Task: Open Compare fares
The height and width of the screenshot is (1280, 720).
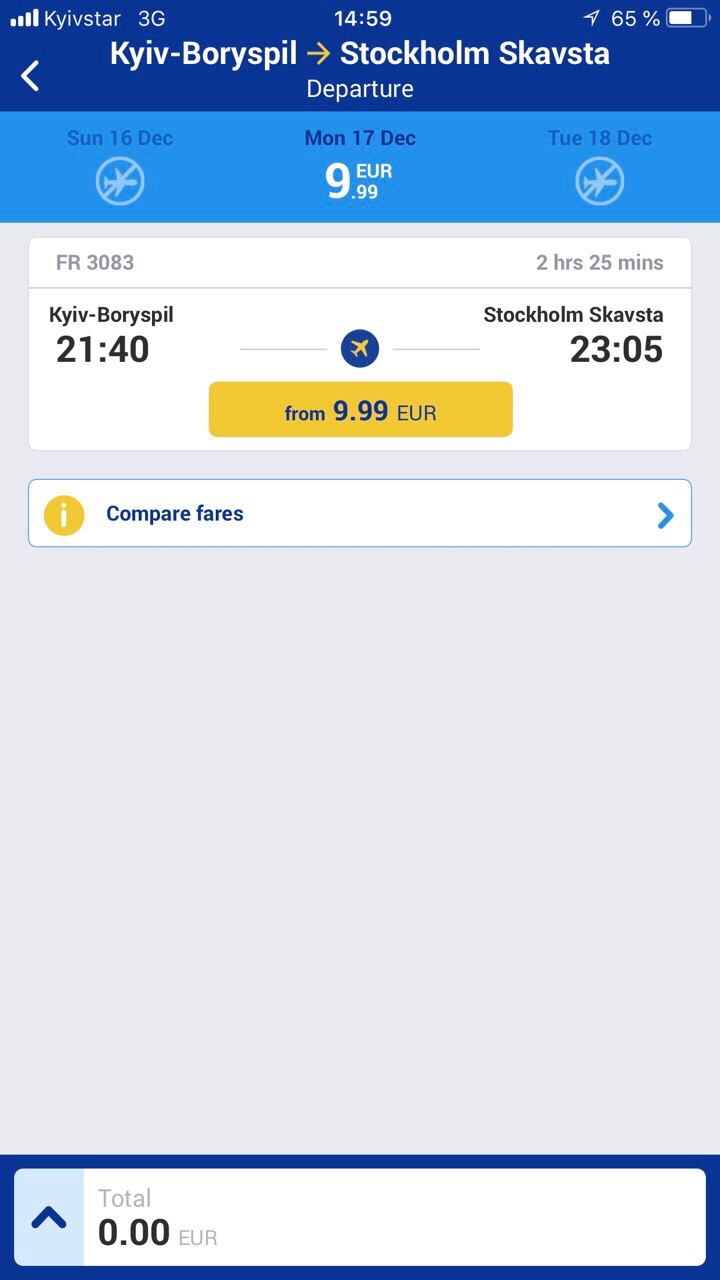Action: tap(360, 513)
